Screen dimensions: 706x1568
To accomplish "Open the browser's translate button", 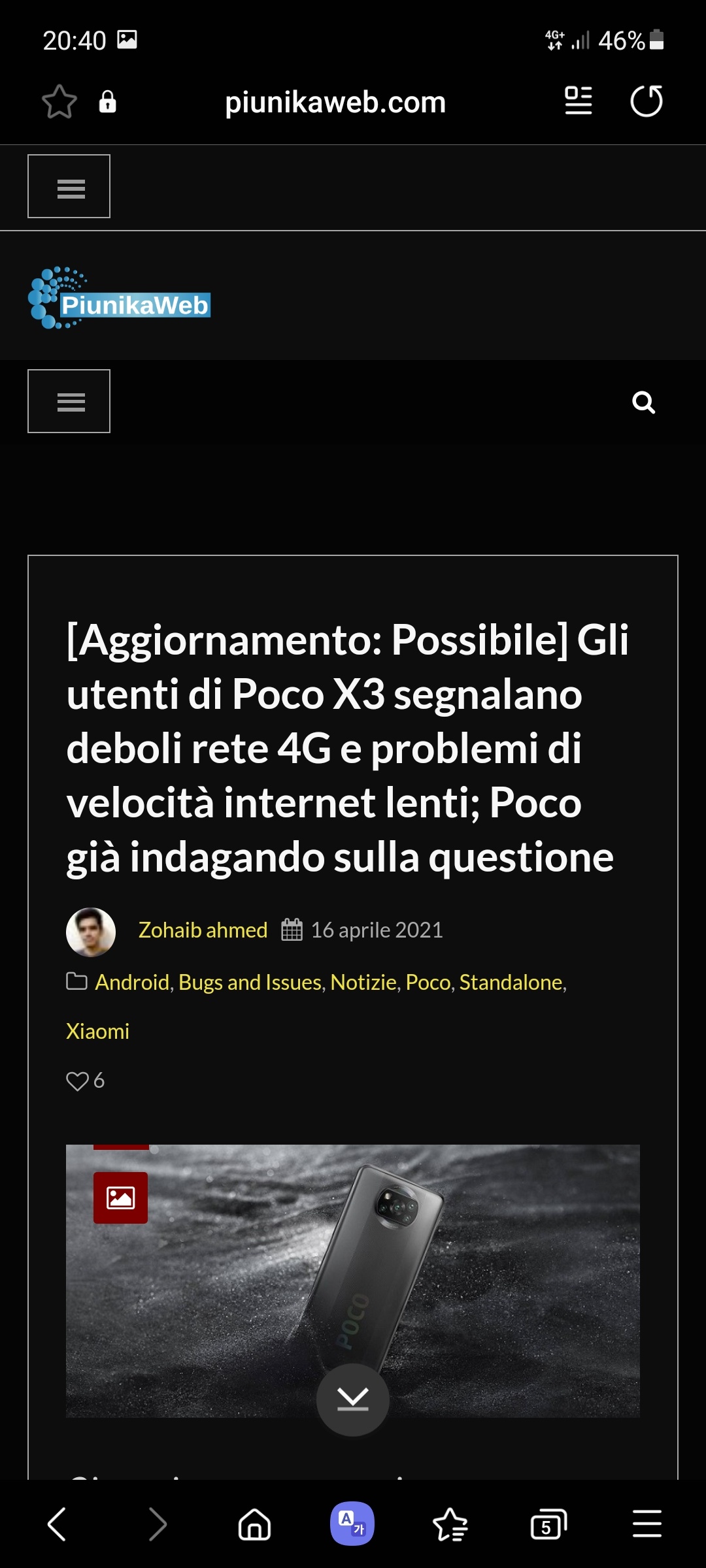I will [x=352, y=1524].
